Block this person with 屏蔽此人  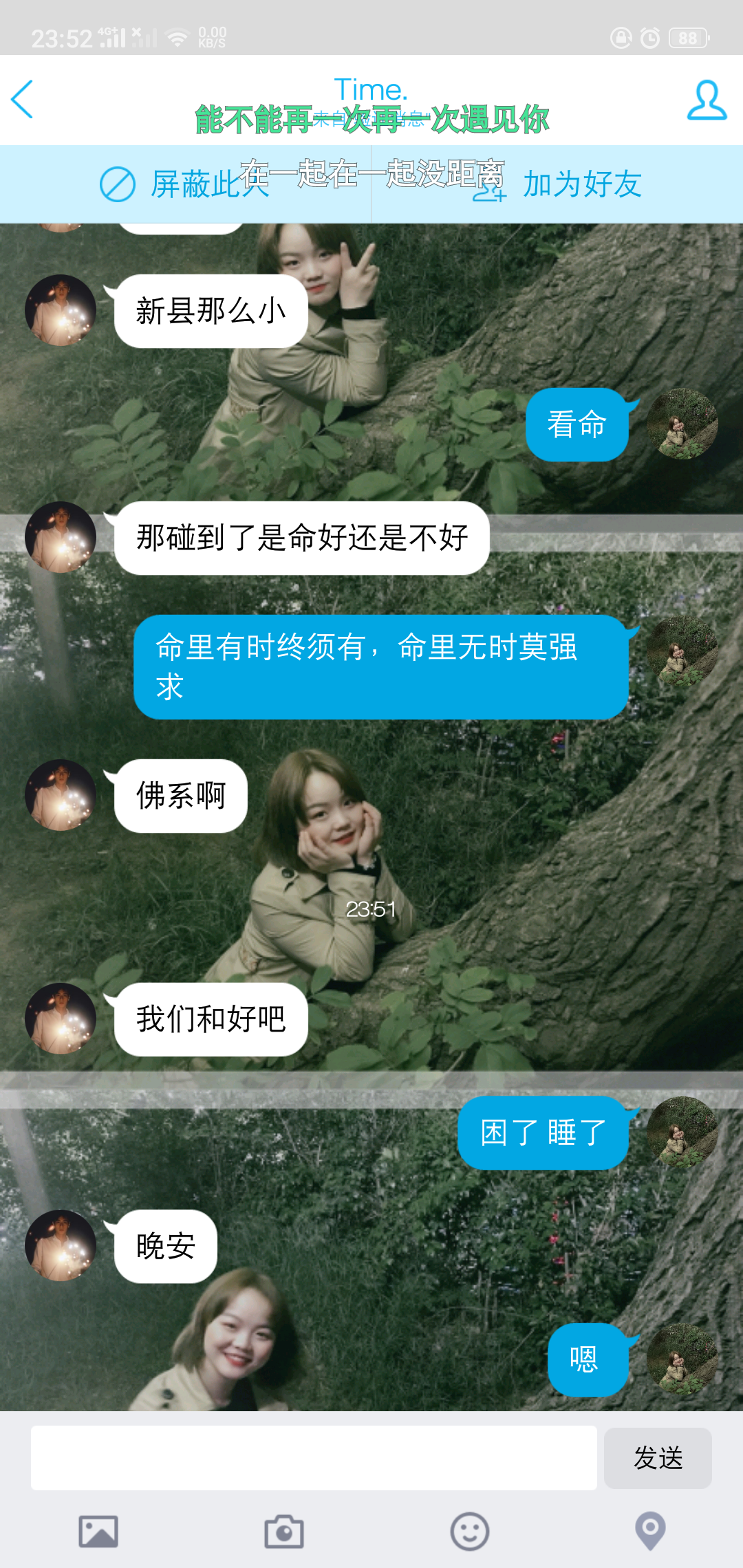186,184
